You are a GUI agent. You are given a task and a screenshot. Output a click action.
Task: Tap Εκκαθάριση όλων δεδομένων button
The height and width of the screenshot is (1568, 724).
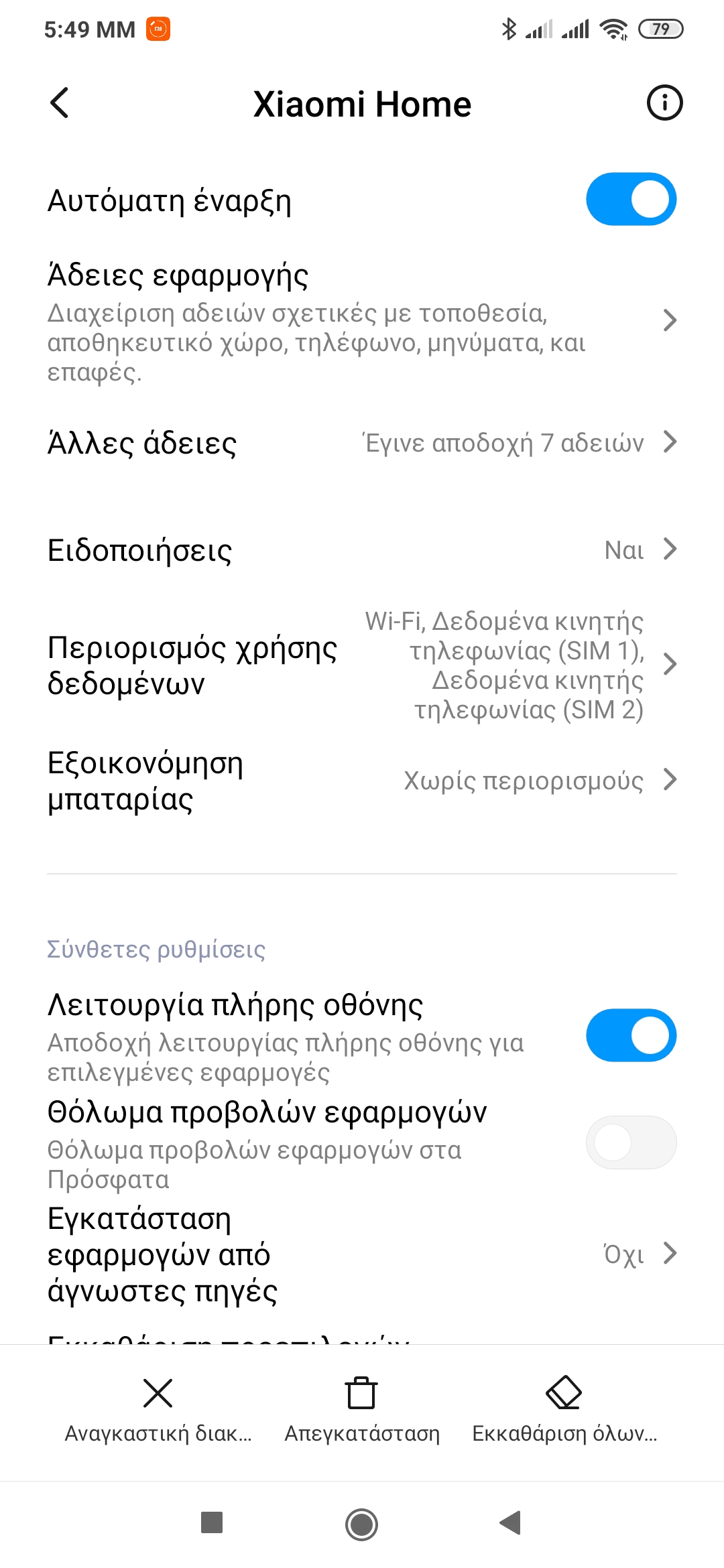[x=564, y=1407]
